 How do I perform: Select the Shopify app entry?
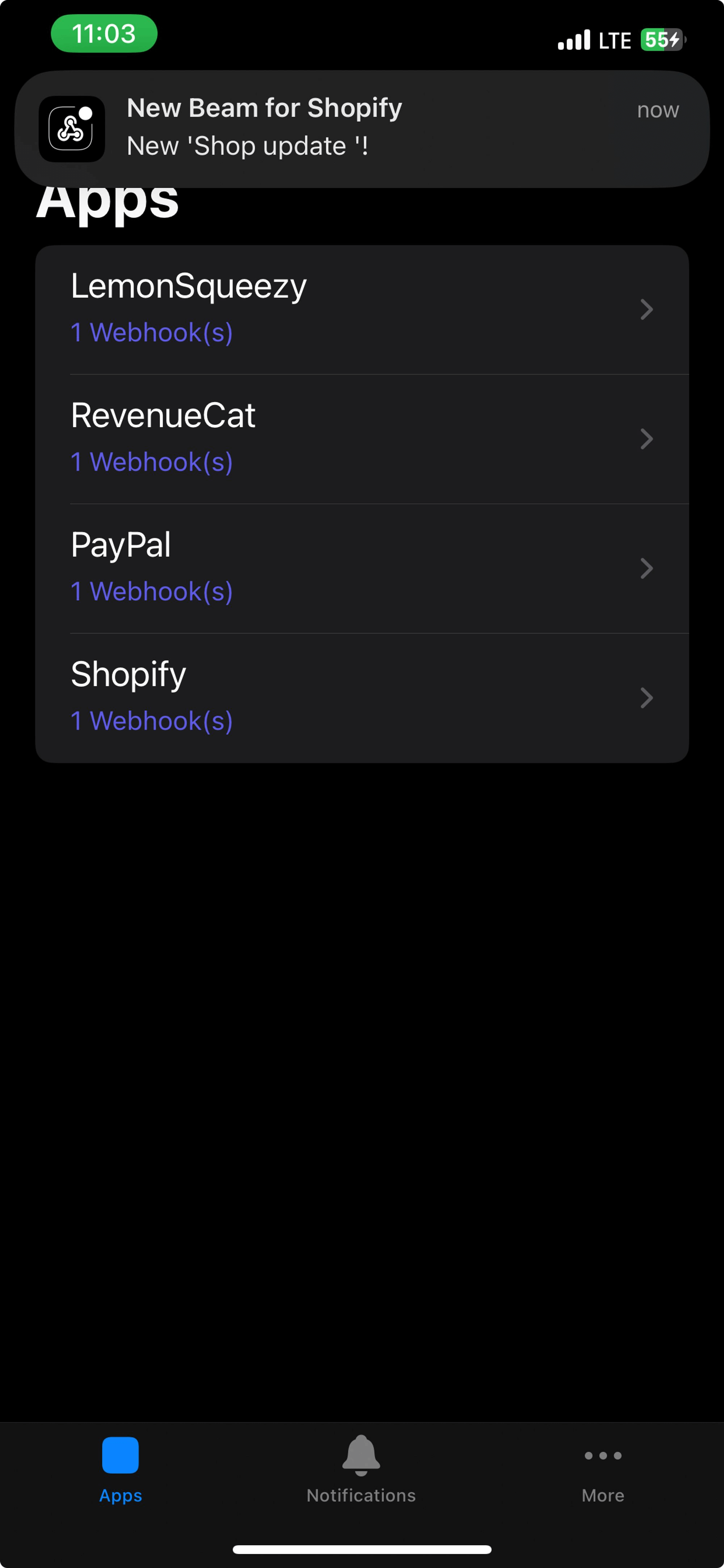(x=361, y=698)
